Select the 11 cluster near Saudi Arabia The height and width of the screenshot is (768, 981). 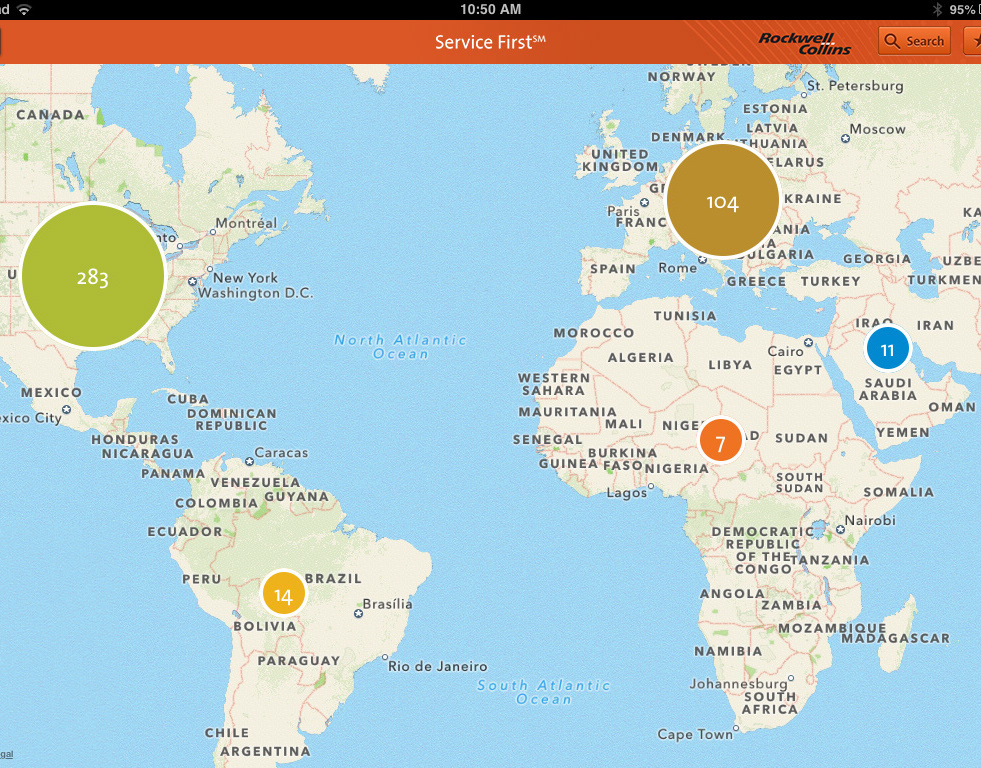coord(887,349)
